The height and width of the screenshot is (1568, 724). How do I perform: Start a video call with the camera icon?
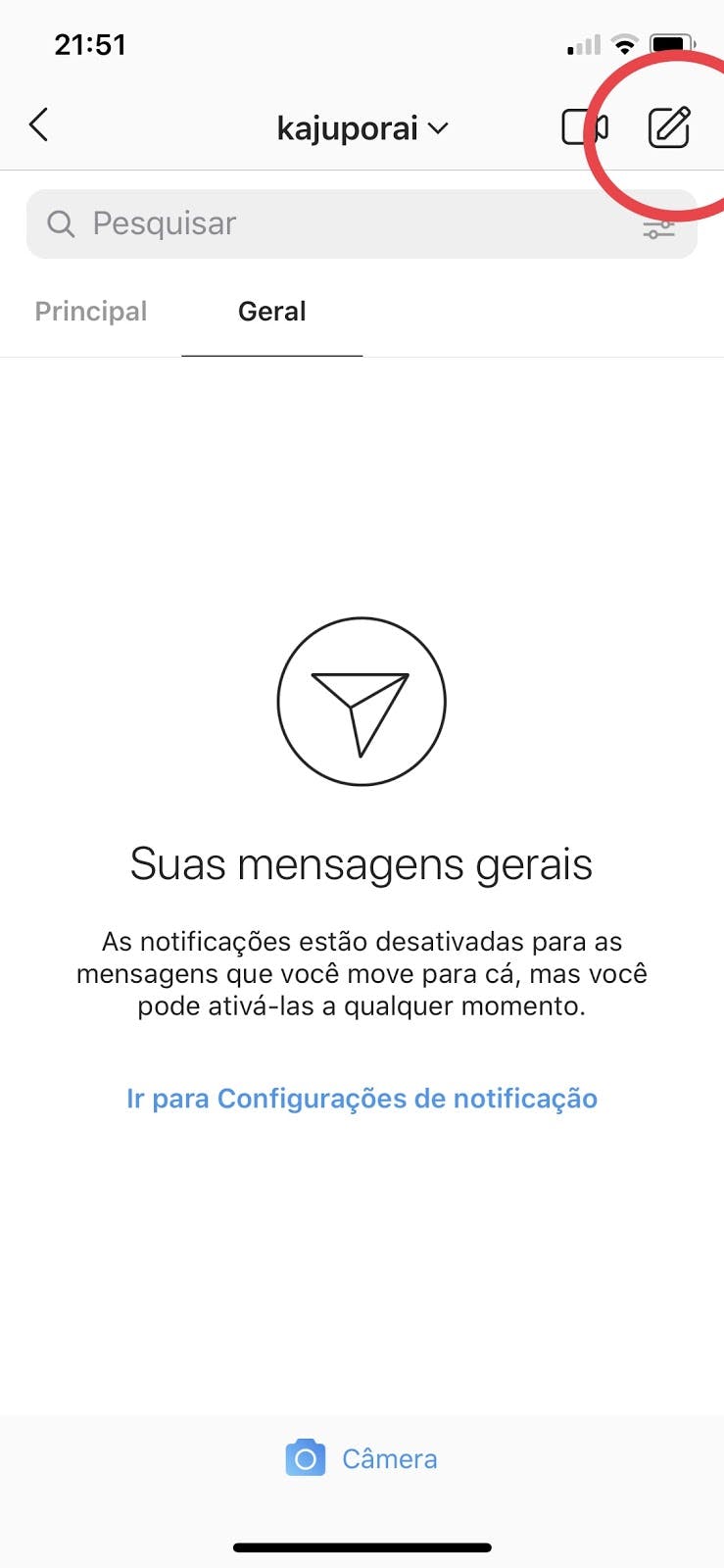pos(585,126)
